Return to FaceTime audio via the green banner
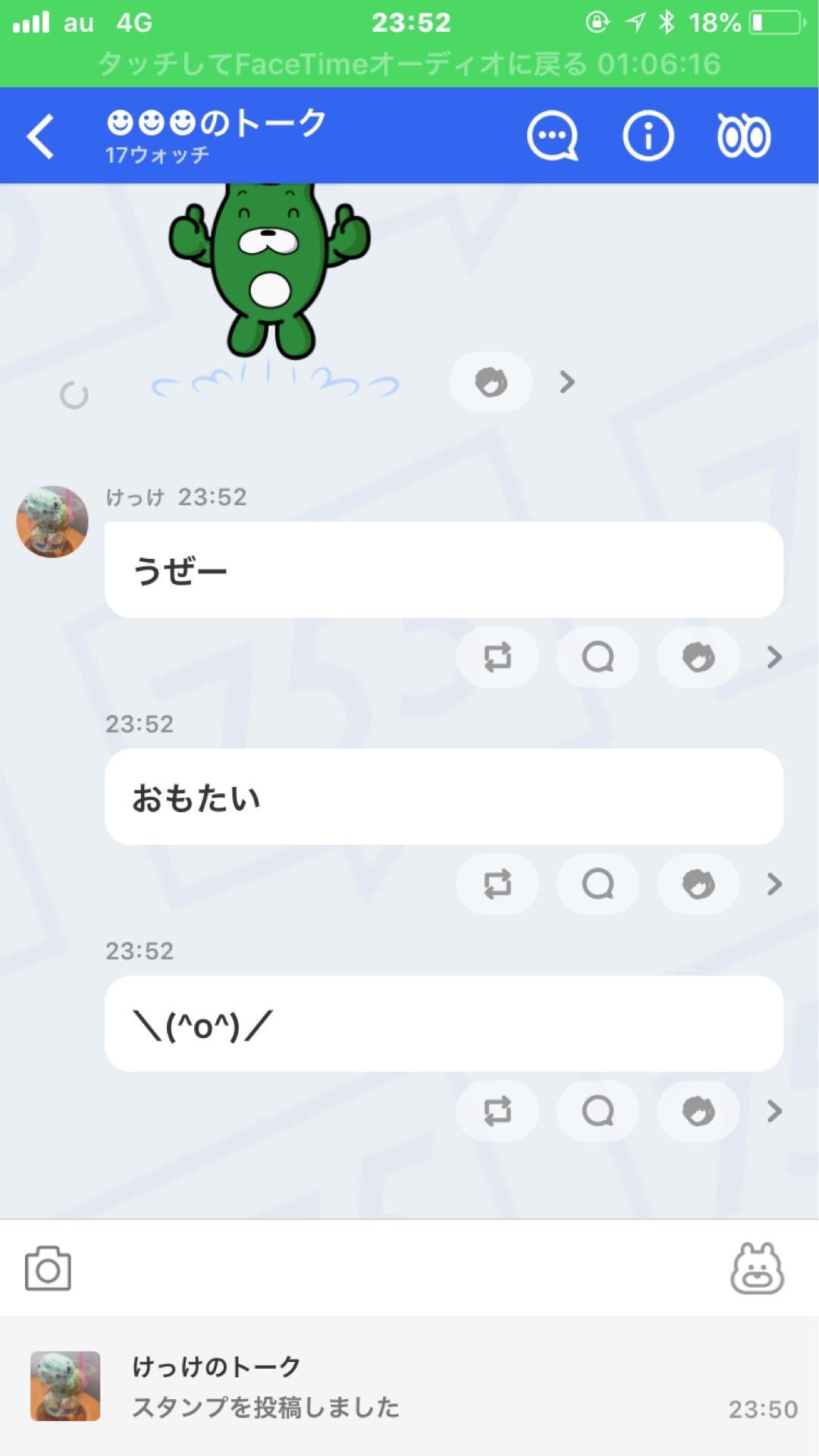The width and height of the screenshot is (819, 1456). [409, 64]
